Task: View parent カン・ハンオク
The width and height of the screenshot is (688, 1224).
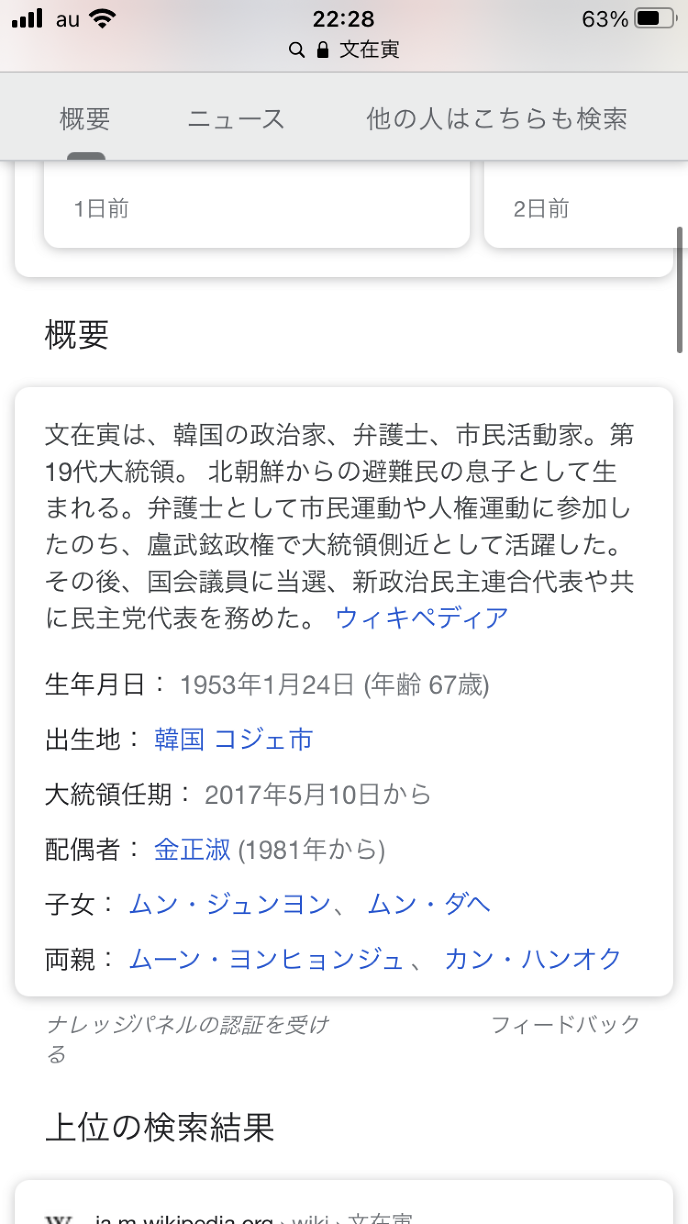Action: click(533, 960)
